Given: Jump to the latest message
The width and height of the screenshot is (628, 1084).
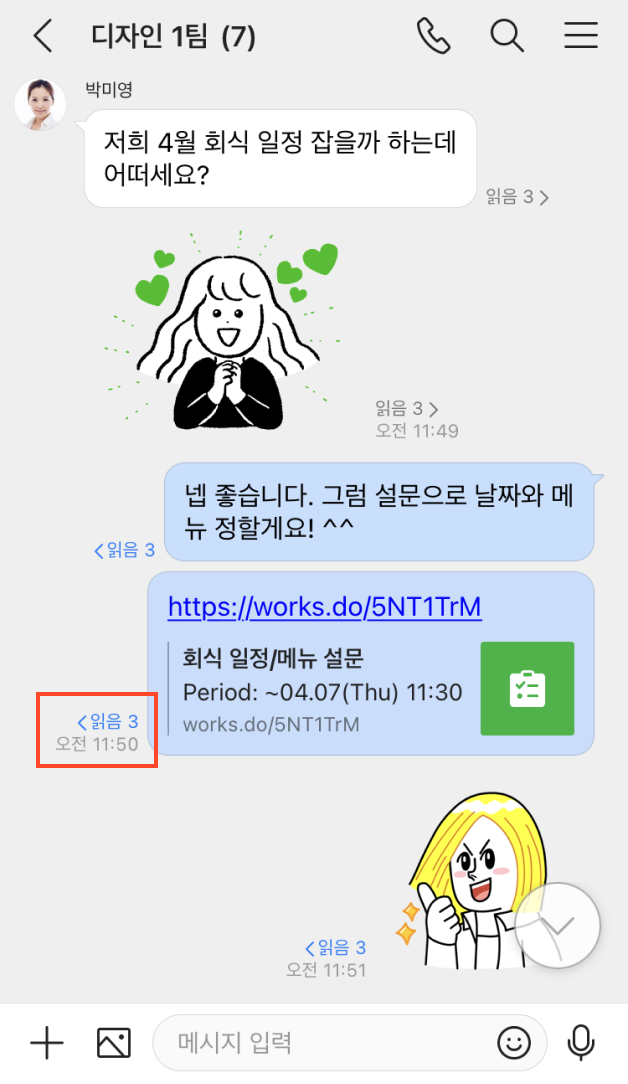Looking at the screenshot, I should 557,925.
